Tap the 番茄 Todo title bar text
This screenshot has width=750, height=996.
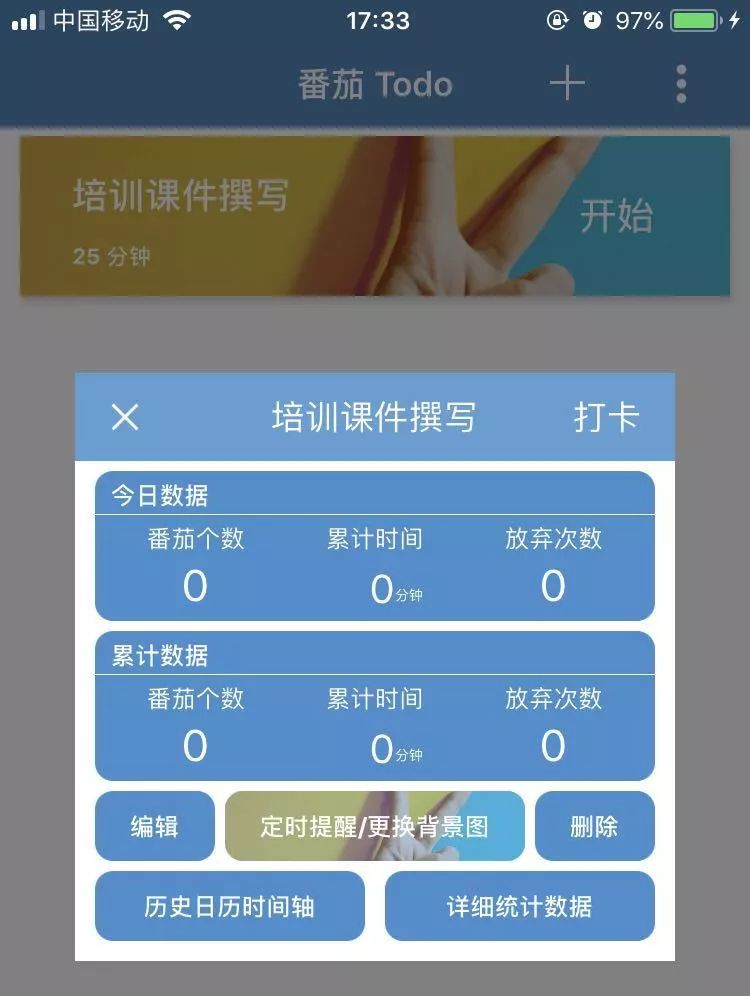[373, 83]
